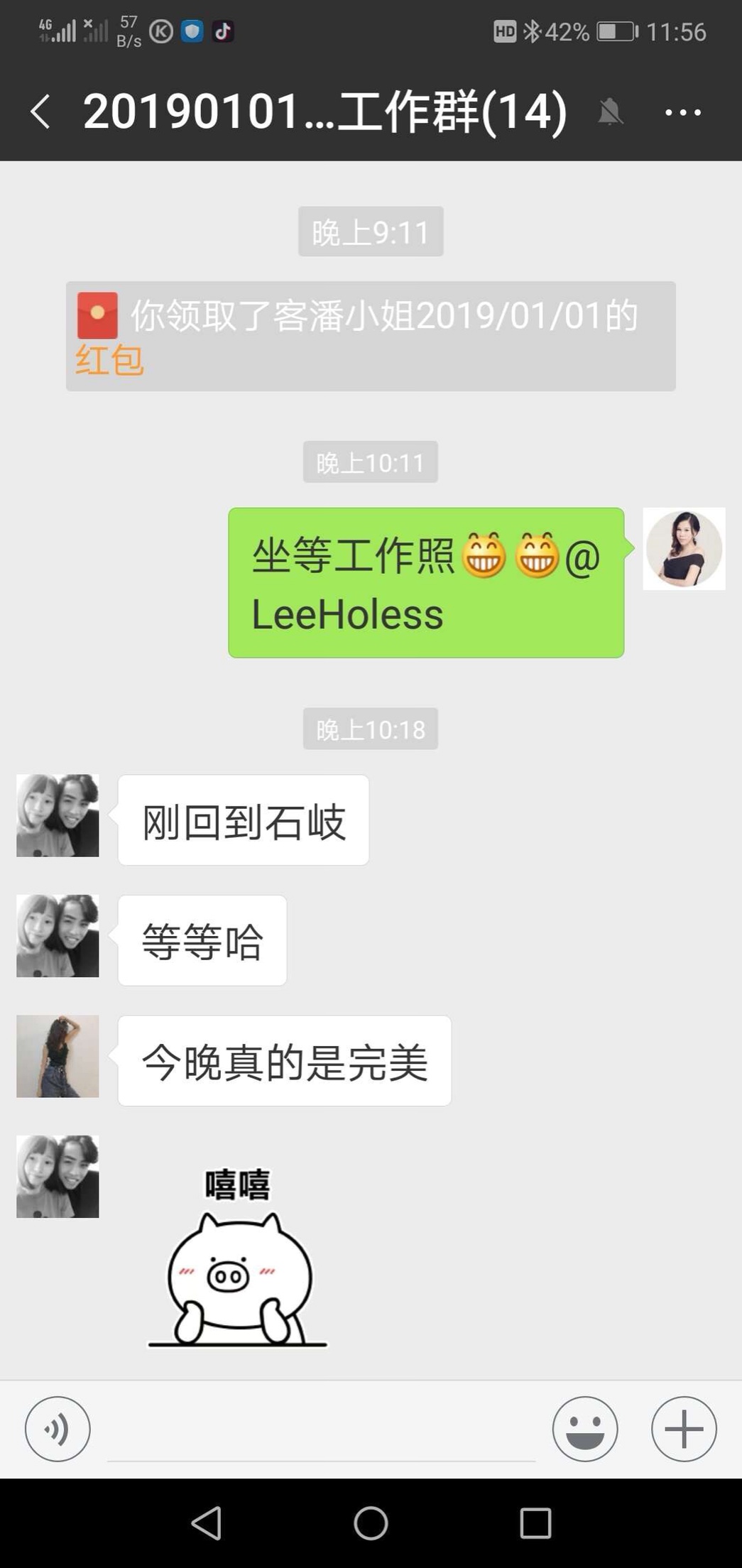Open the three-dot chat info menu
This screenshot has width=742, height=1568.
click(683, 112)
